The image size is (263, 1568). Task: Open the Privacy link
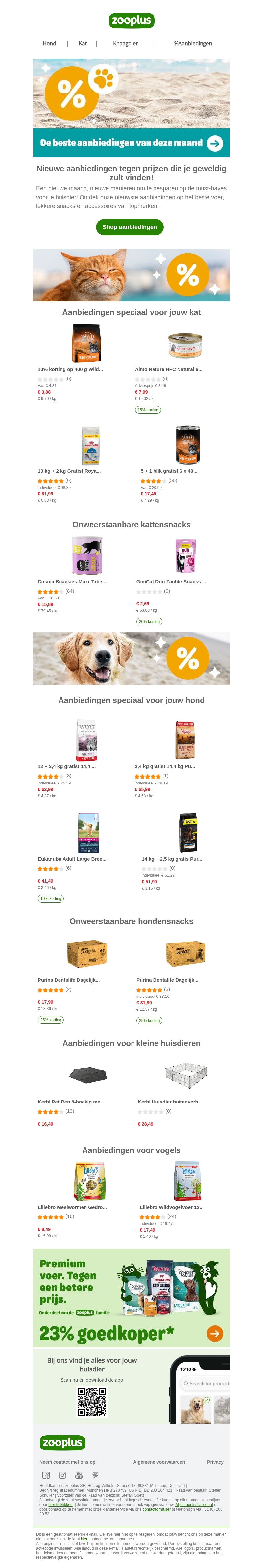[x=215, y=1462]
